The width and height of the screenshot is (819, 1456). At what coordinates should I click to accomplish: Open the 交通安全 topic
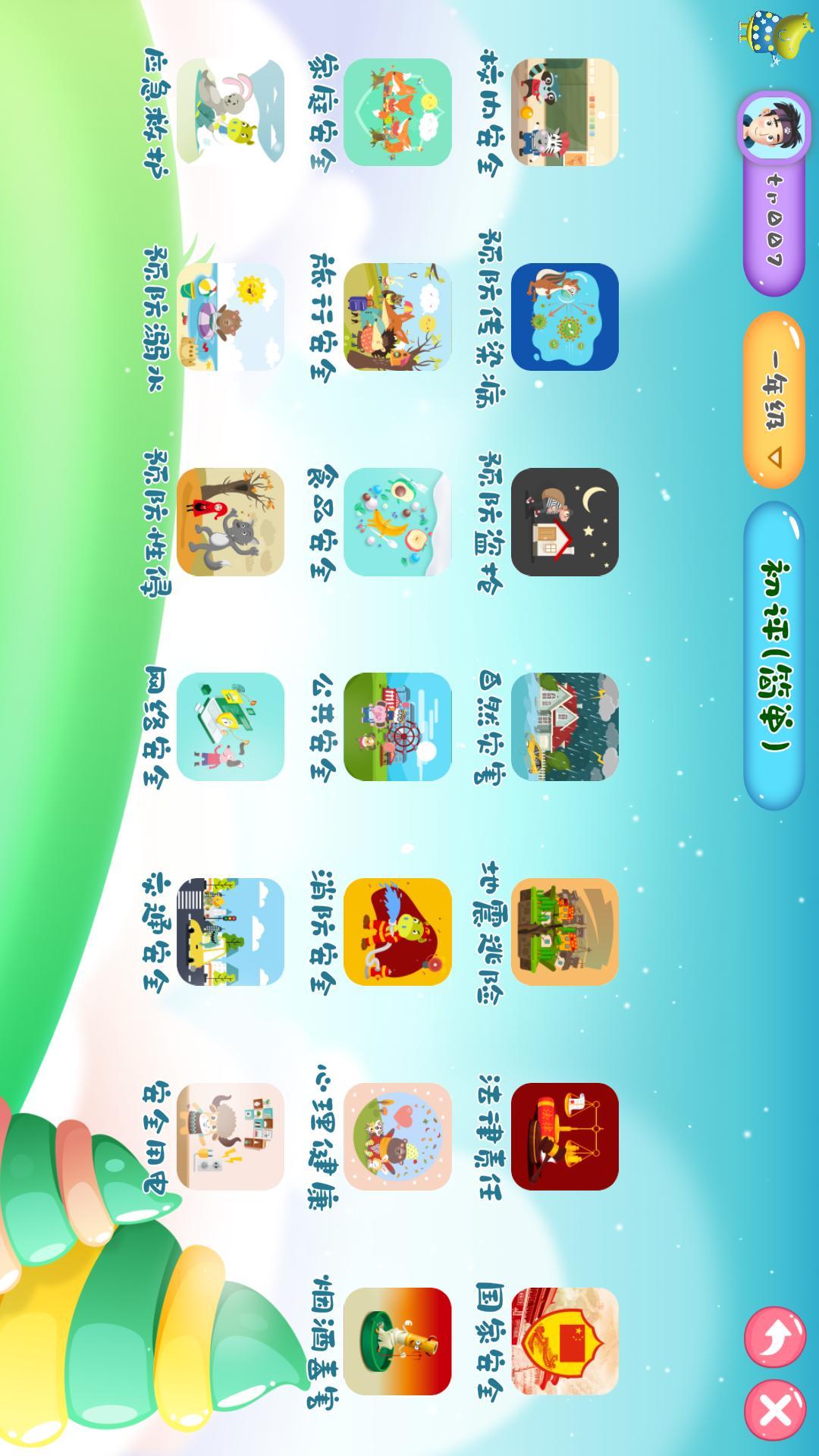(231, 931)
